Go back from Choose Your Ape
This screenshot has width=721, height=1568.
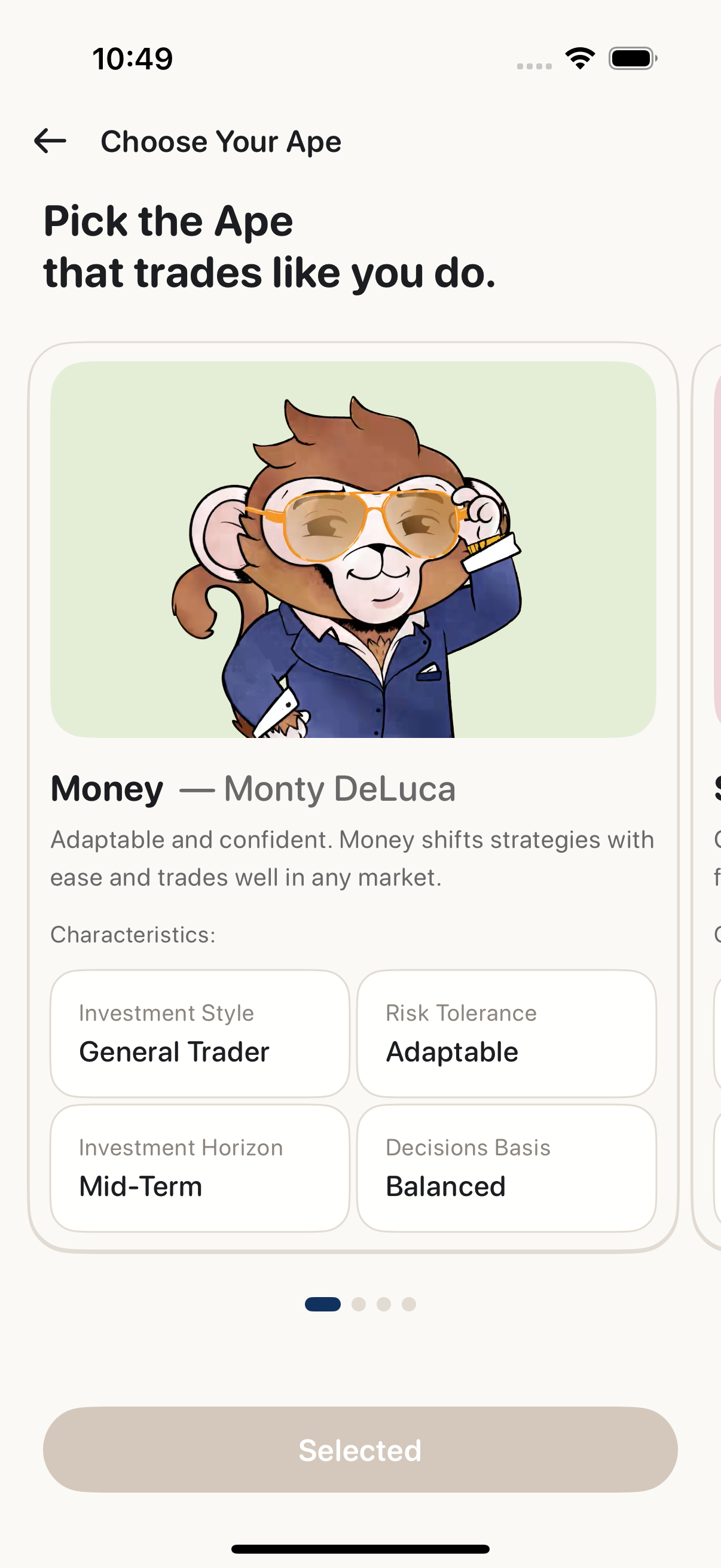(x=50, y=141)
